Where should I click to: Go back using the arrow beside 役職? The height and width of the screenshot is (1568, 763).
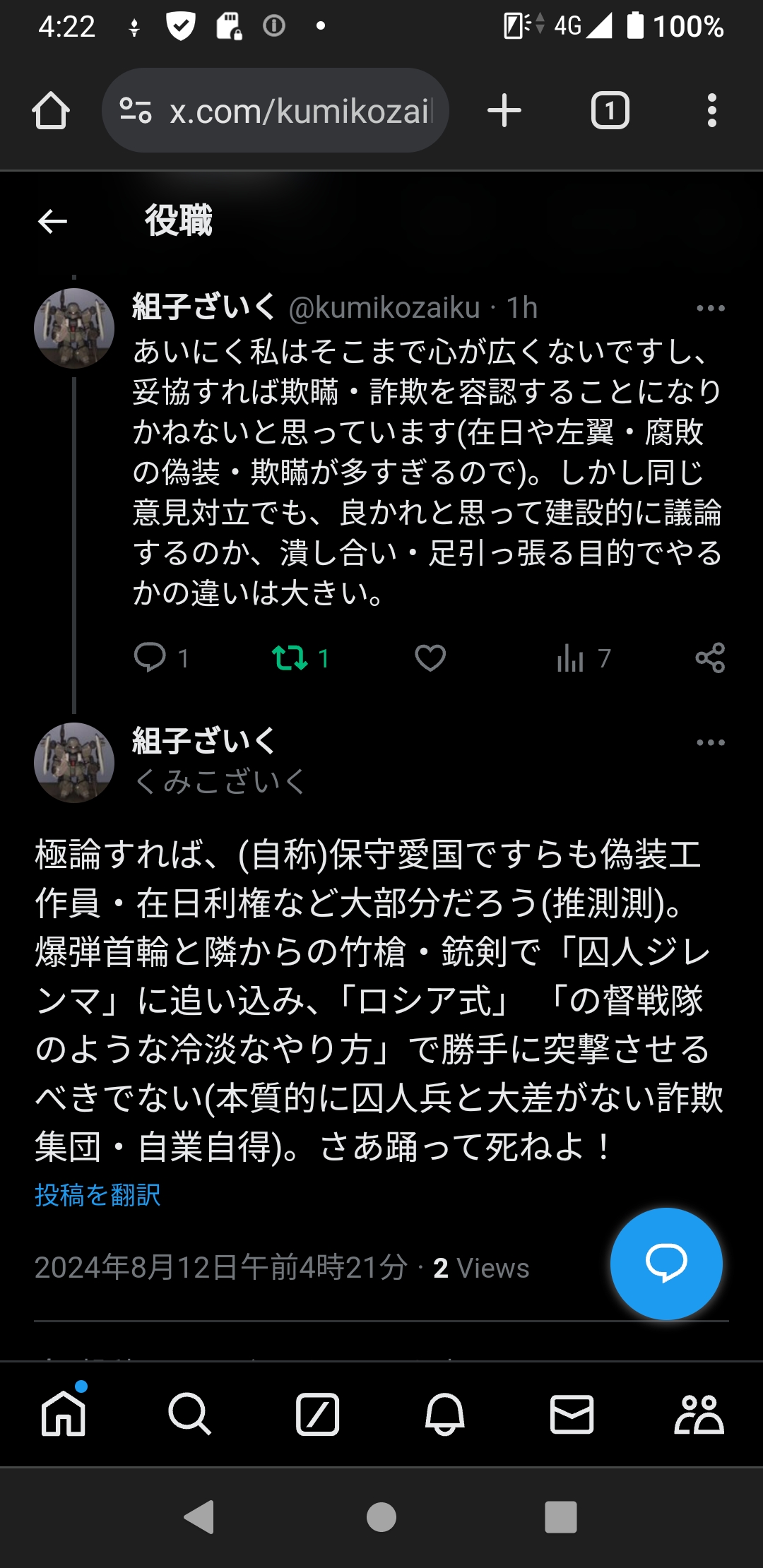pyautogui.click(x=52, y=221)
